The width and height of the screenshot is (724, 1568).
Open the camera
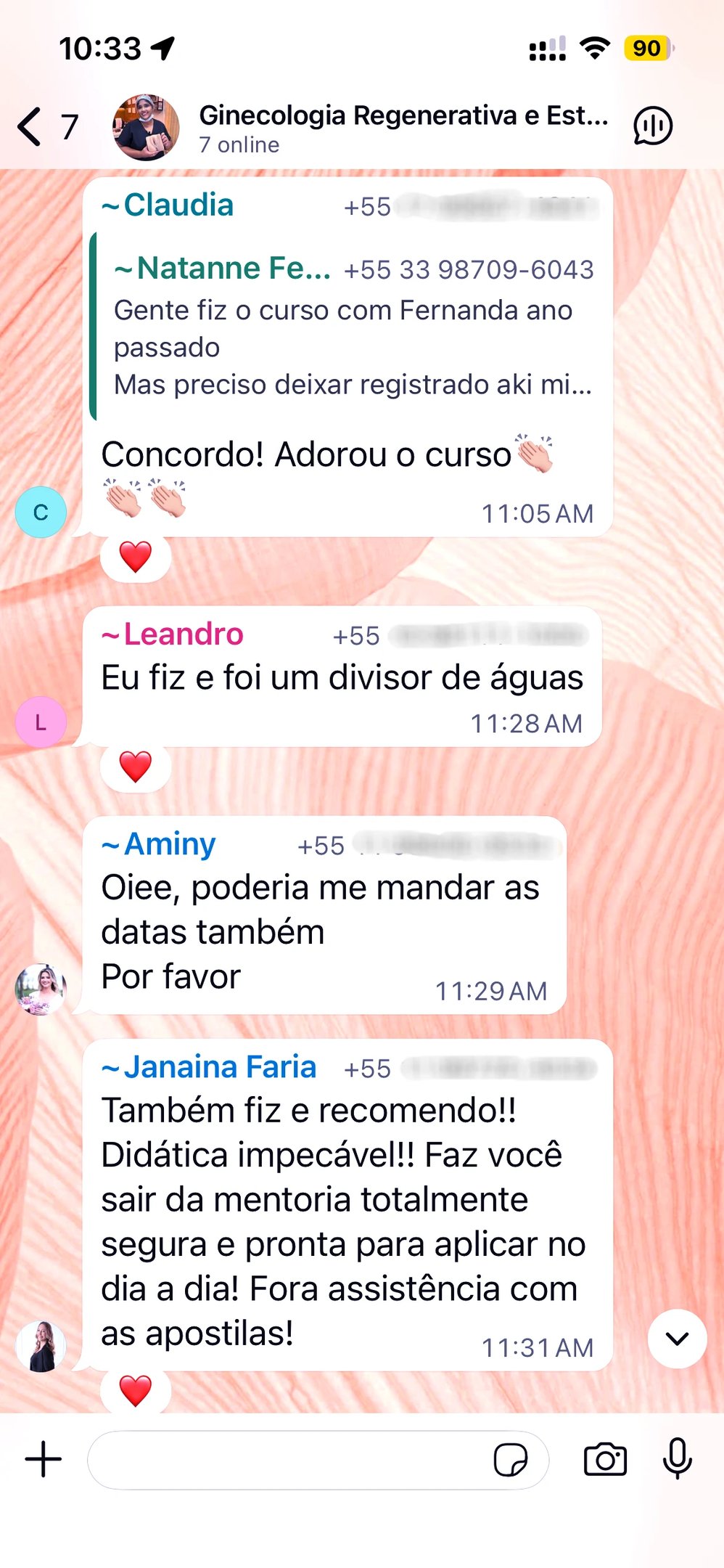(x=605, y=1459)
